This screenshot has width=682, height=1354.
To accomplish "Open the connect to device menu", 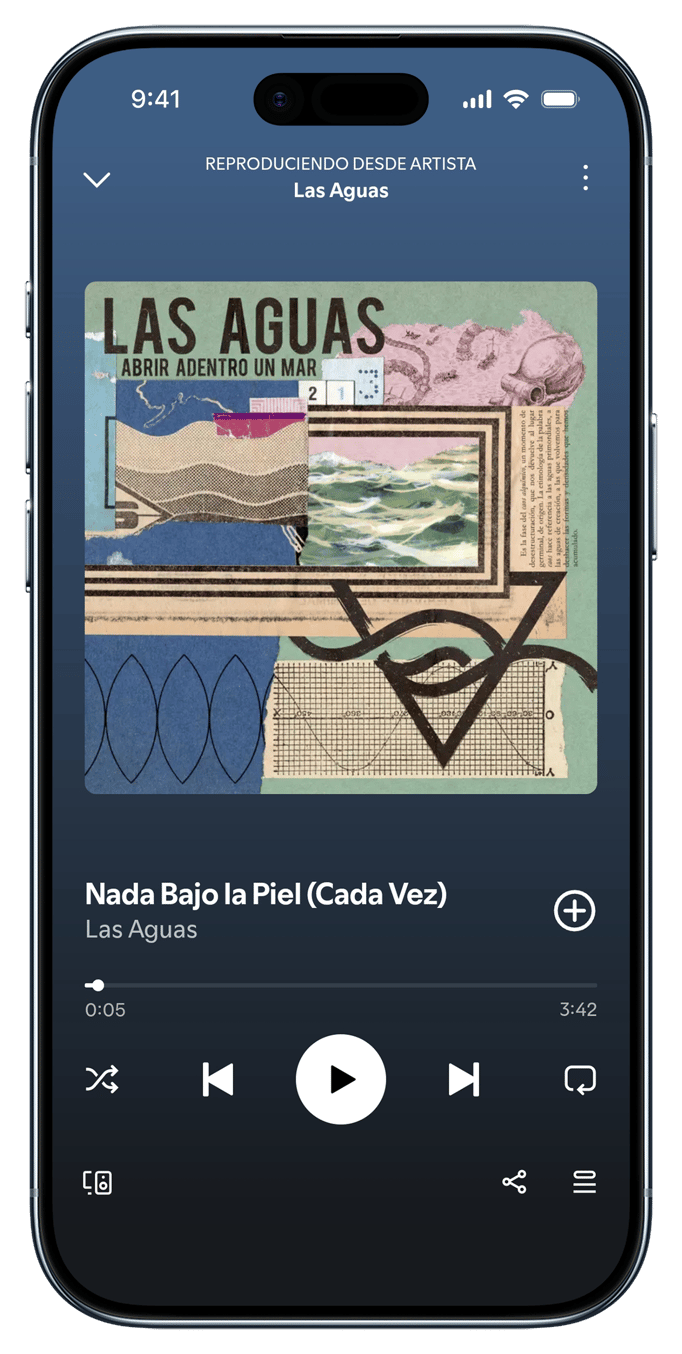I will (x=97, y=1183).
